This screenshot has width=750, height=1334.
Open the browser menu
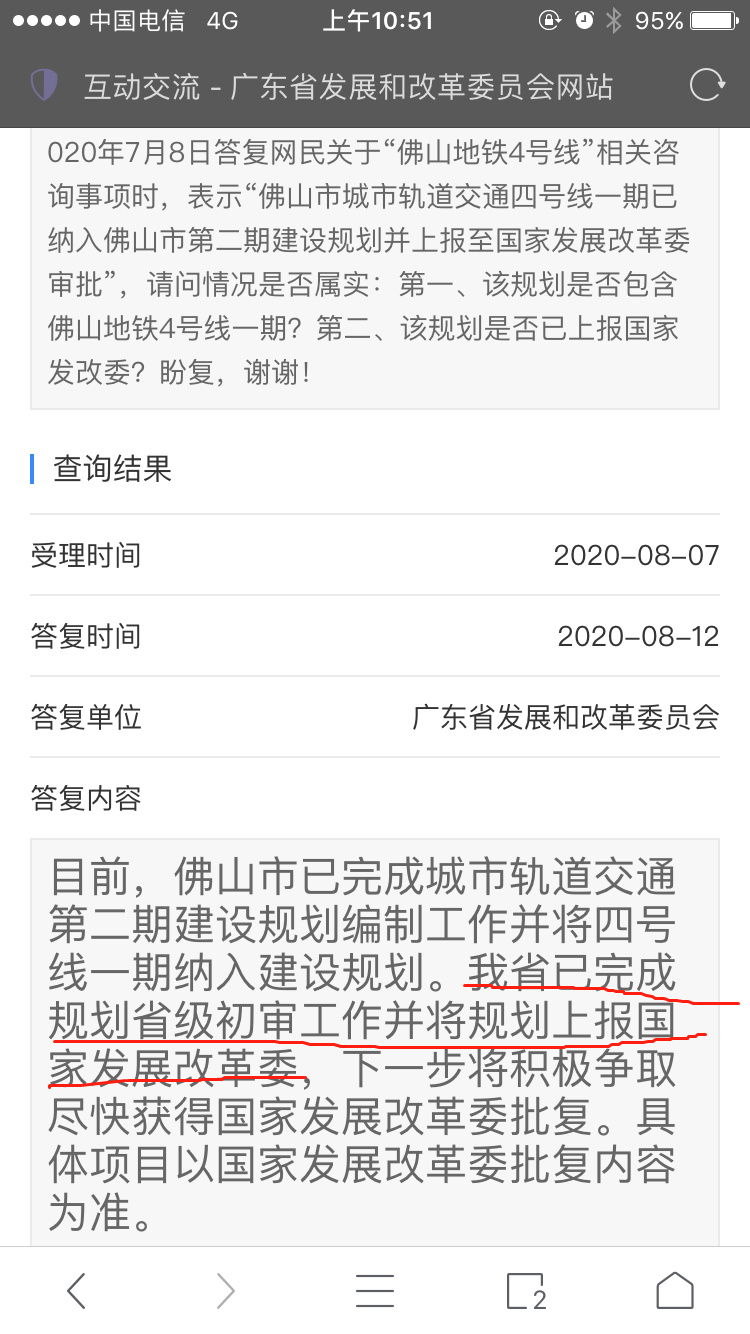[x=375, y=1291]
